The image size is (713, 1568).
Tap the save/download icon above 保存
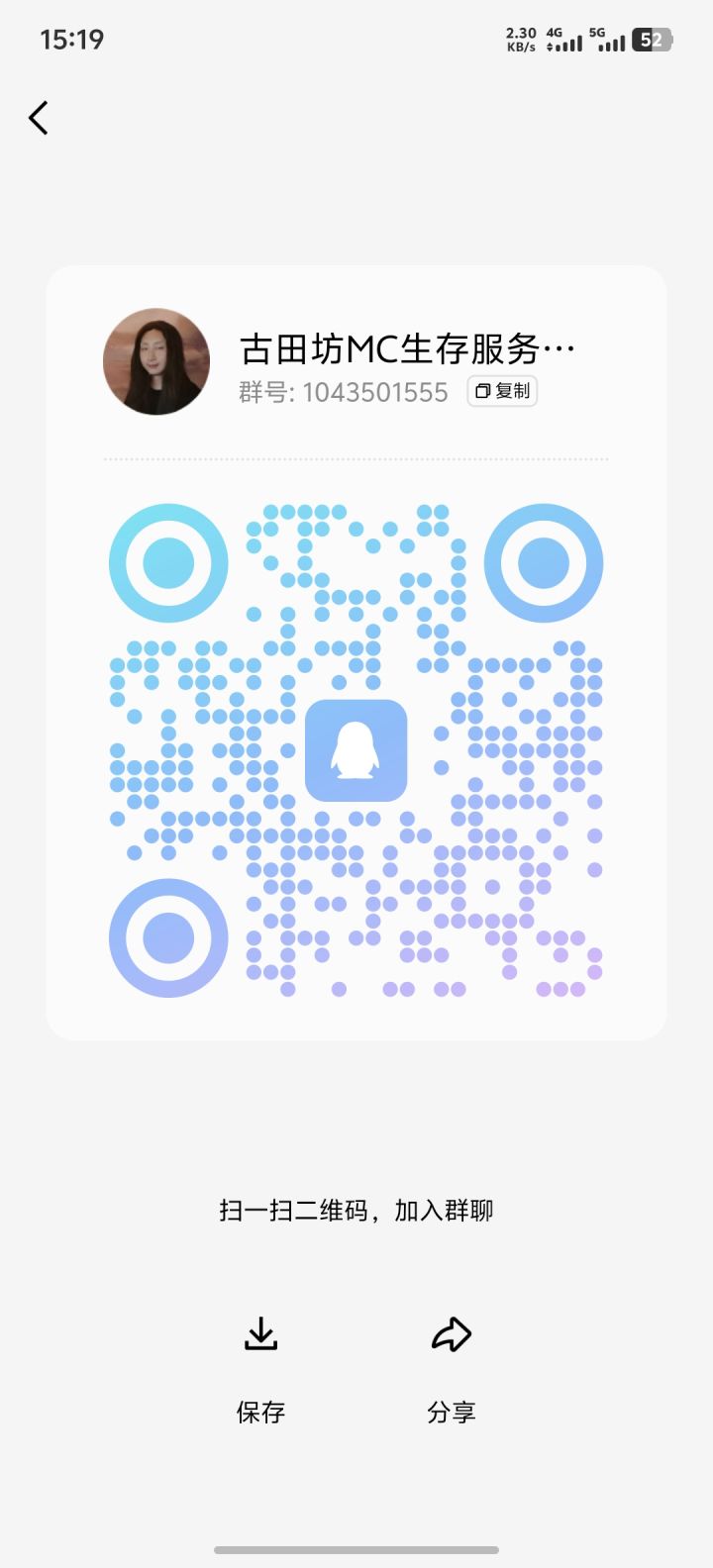coord(260,1333)
